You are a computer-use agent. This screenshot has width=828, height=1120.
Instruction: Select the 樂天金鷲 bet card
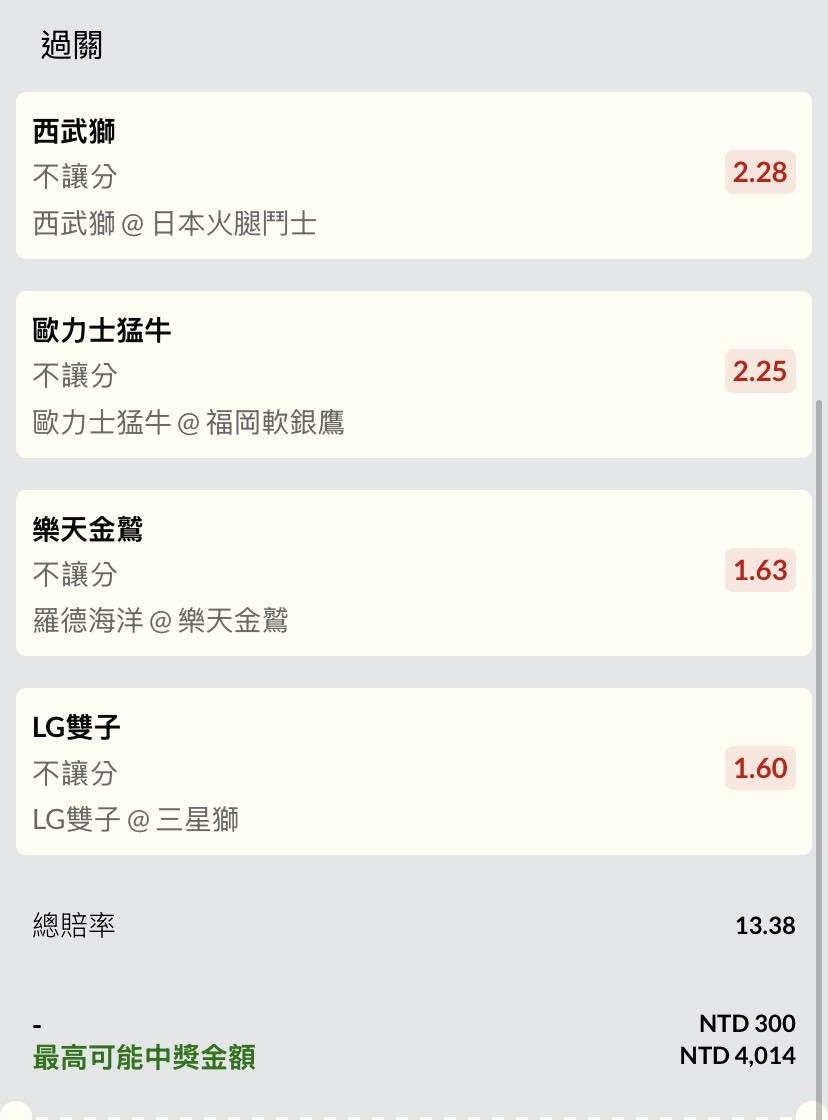(413, 573)
